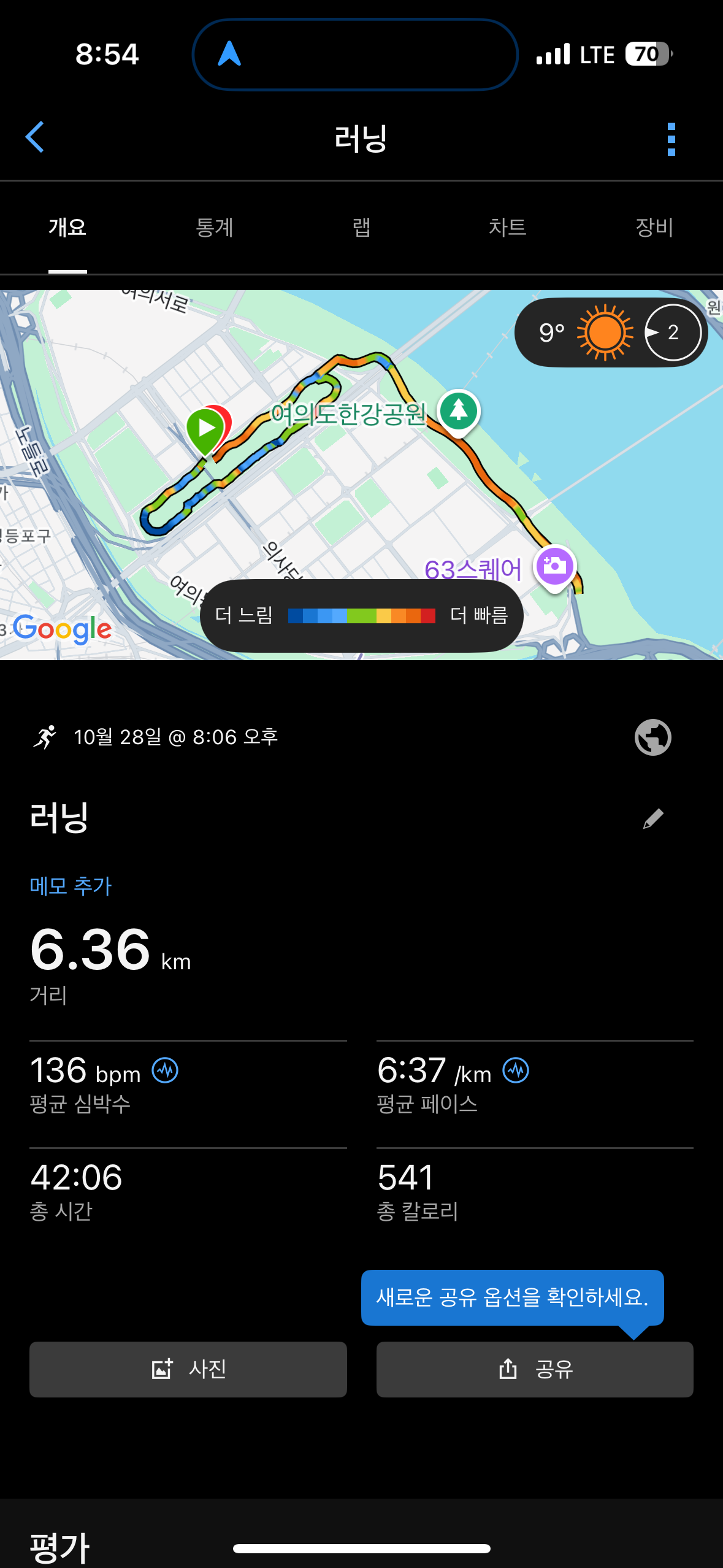Go back using the back arrow
The width and height of the screenshot is (723, 1568).
tap(36, 137)
